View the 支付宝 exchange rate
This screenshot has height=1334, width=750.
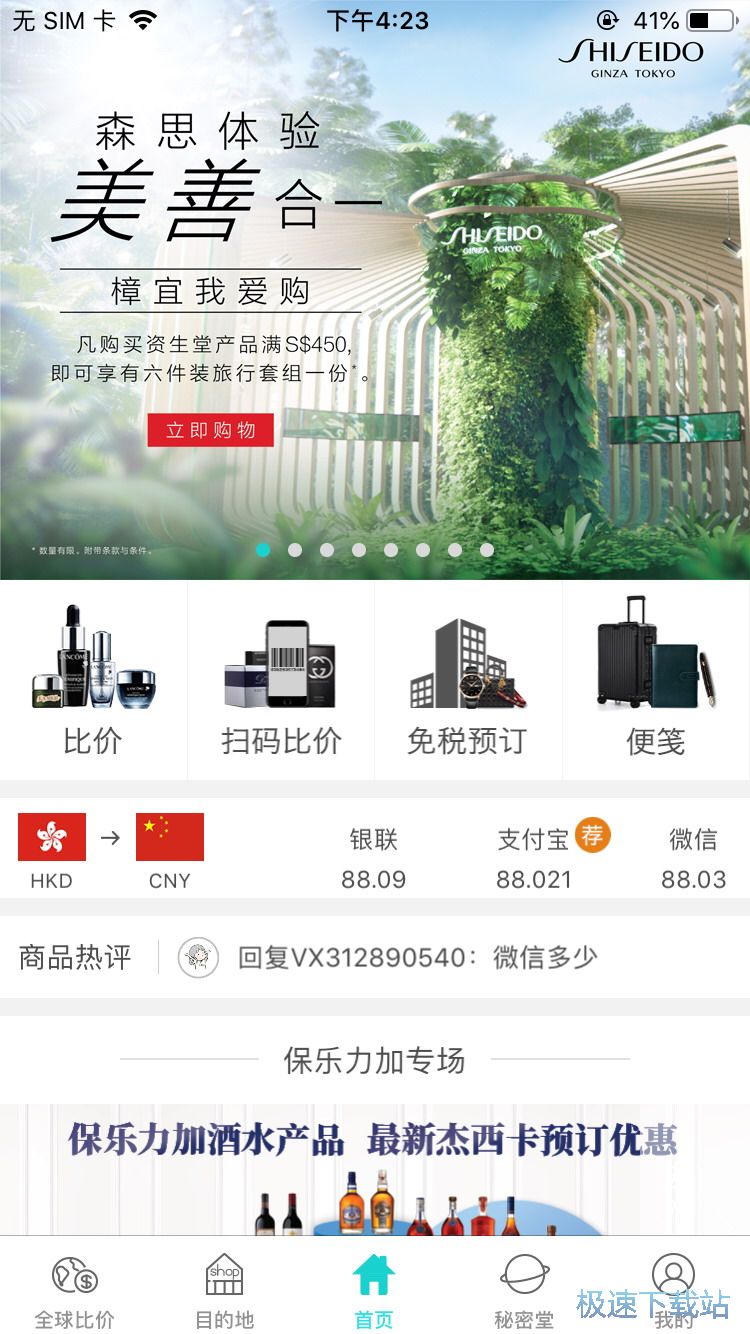534,860
